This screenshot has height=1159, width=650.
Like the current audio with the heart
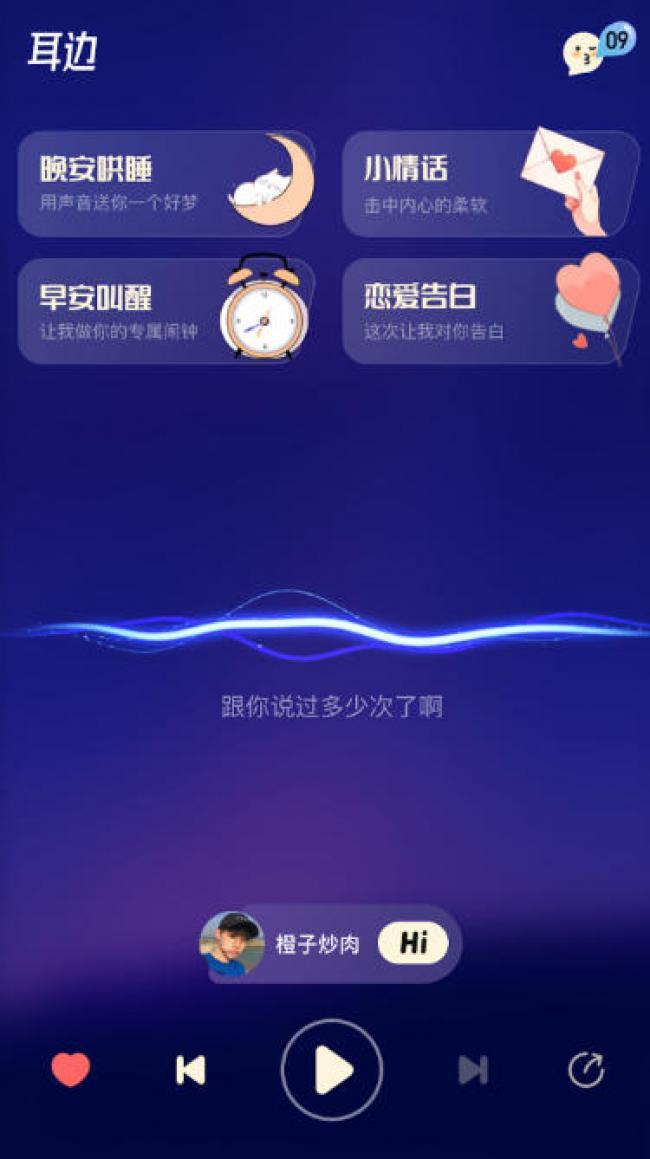click(70, 1070)
